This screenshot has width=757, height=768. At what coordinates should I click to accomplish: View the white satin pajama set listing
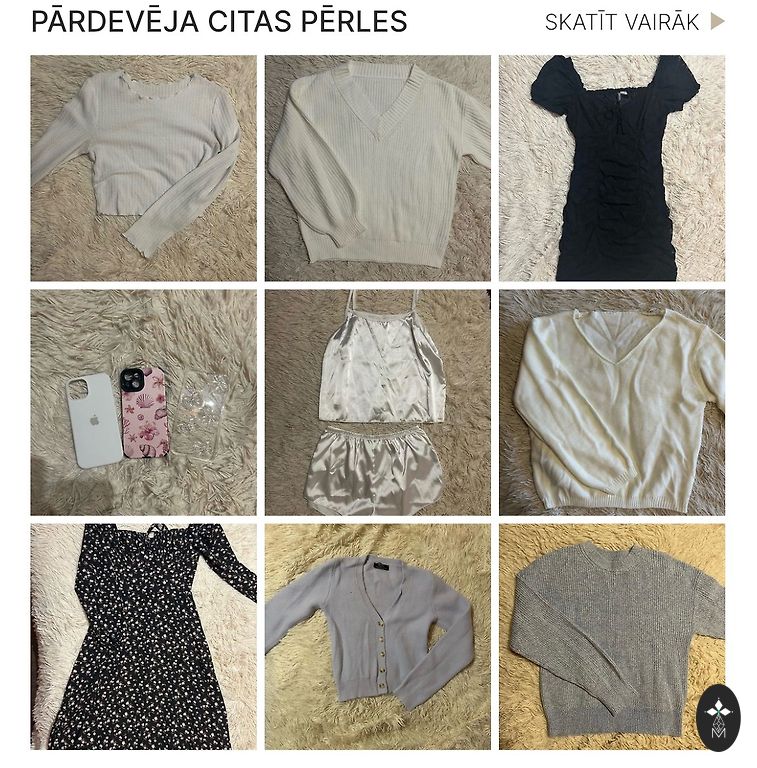377,402
